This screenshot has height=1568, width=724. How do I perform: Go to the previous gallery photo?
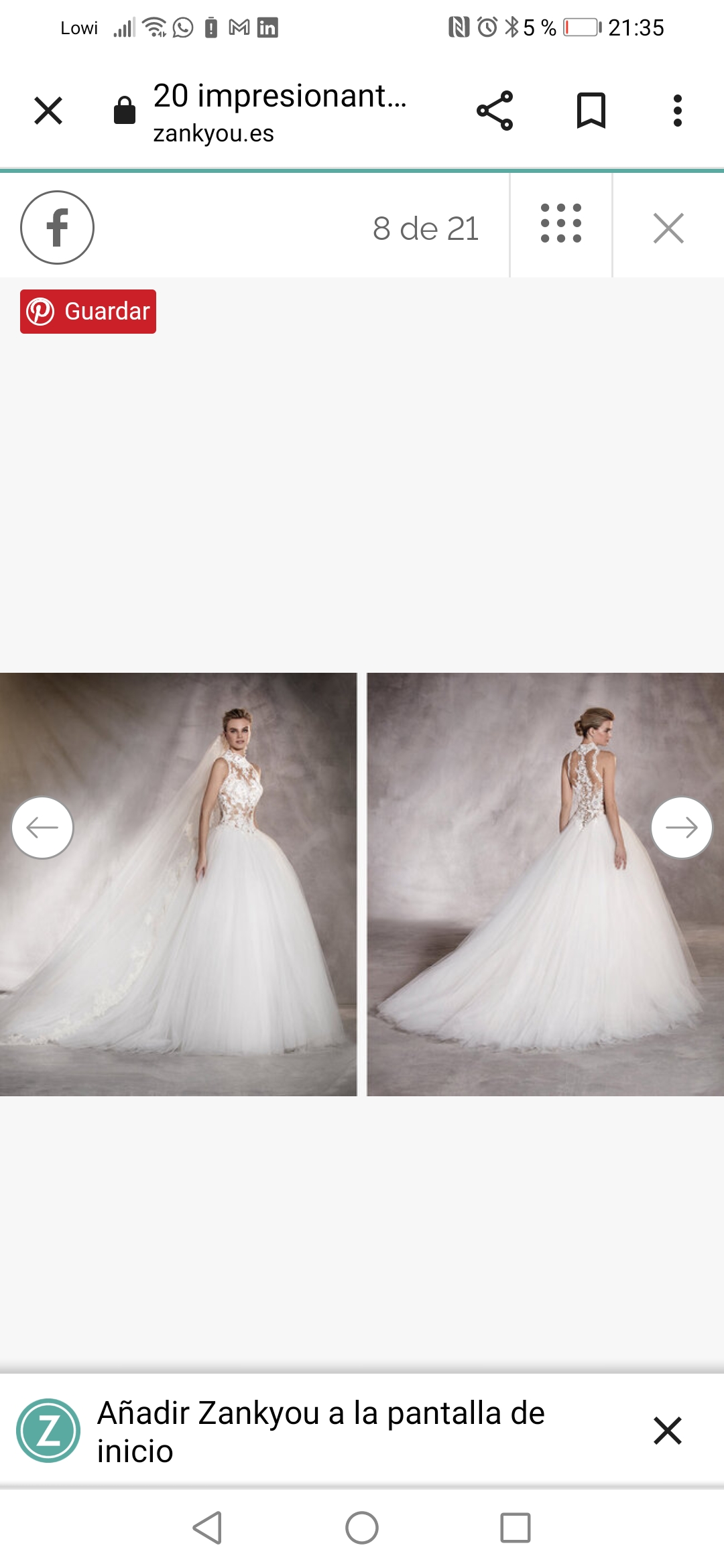42,828
